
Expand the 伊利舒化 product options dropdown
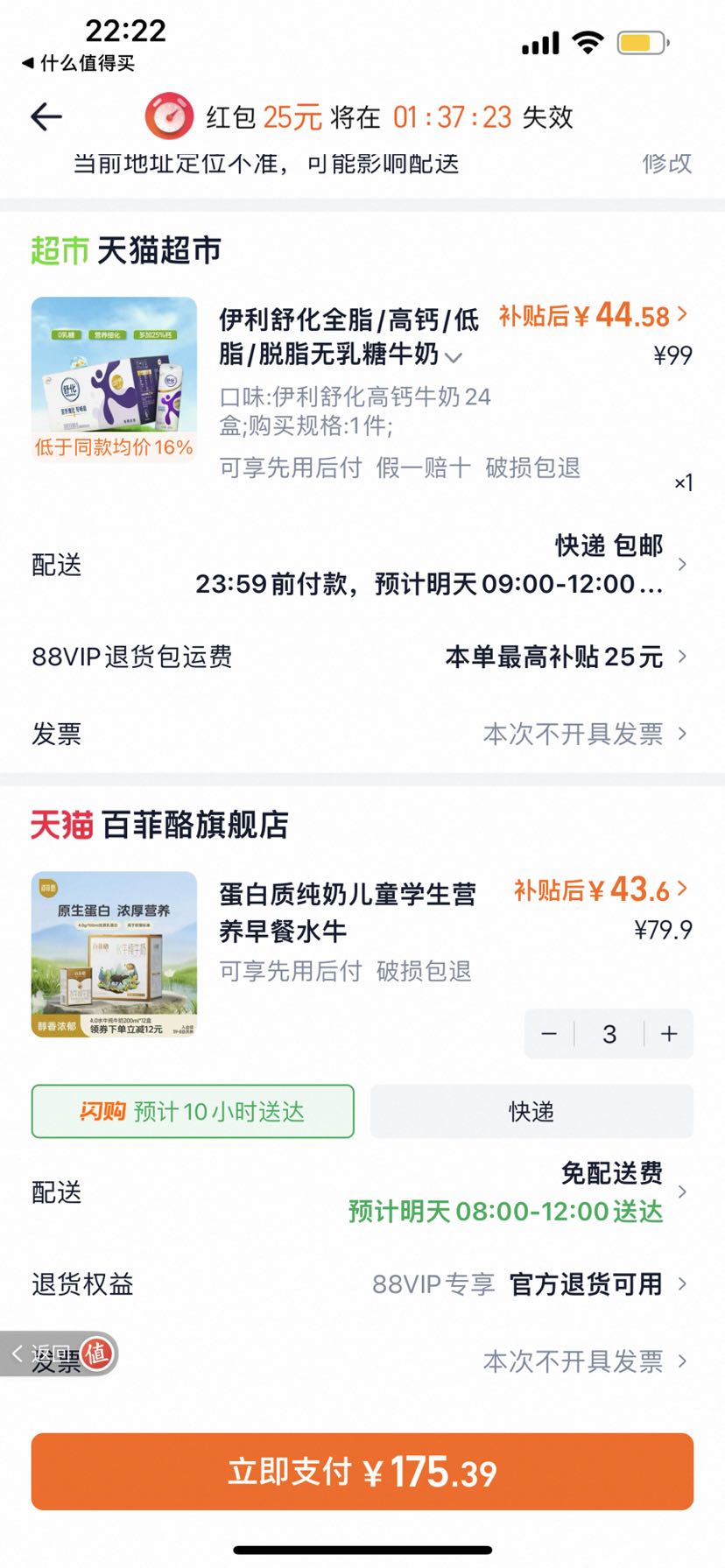click(x=453, y=356)
